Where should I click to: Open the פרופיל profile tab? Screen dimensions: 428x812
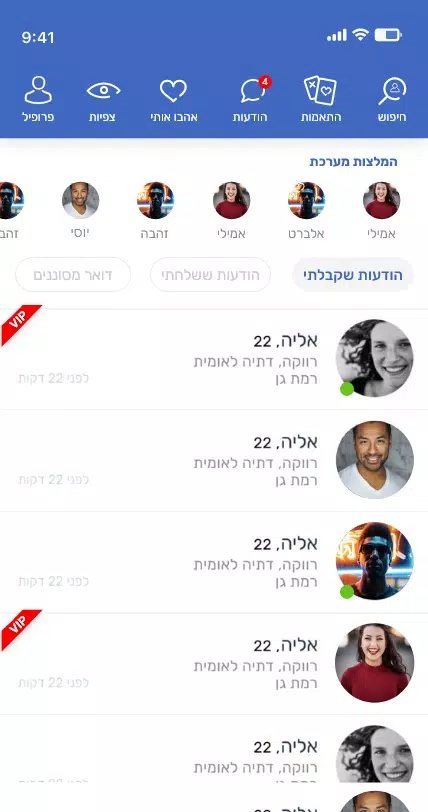pyautogui.click(x=38, y=99)
